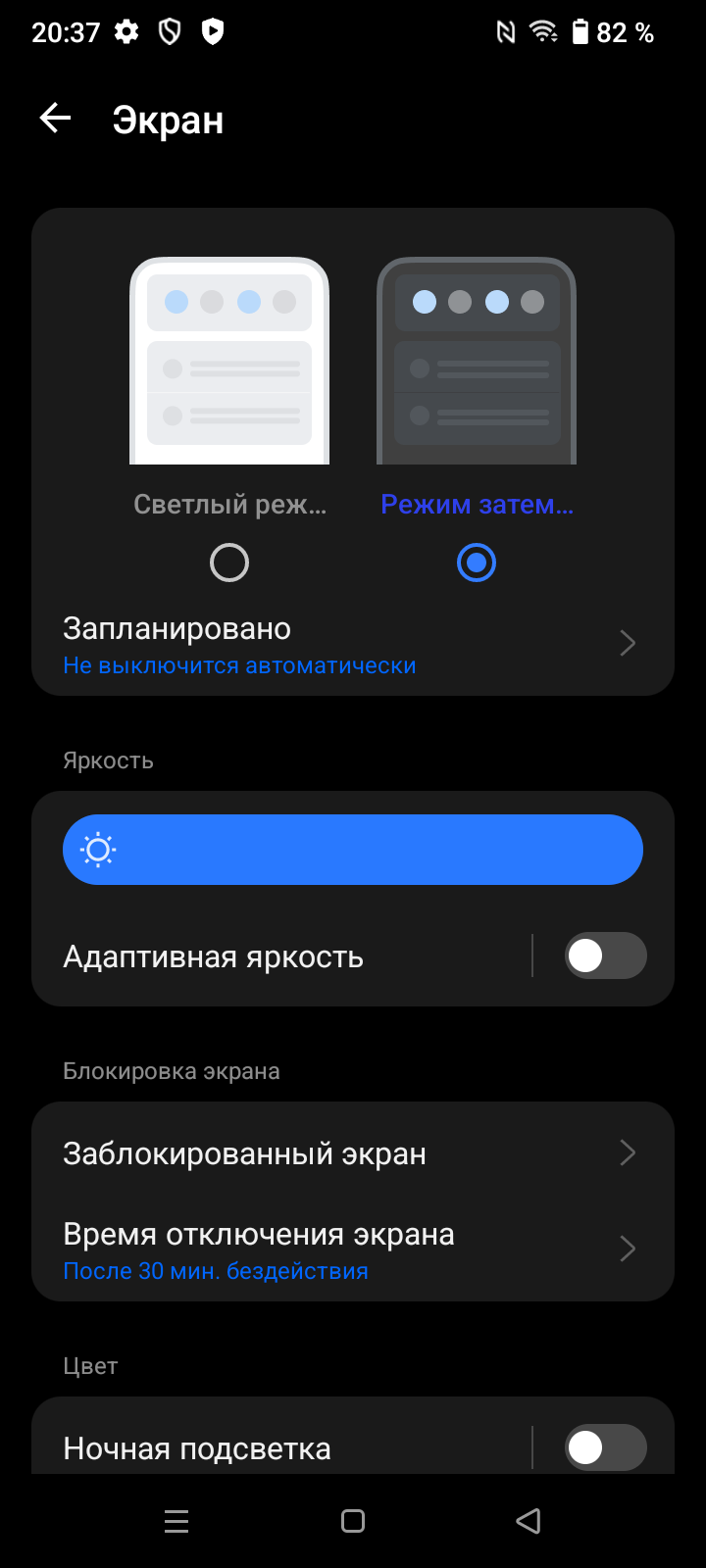Open recent apps from navigation bar
This screenshot has width=706, height=1568.
[x=176, y=1521]
